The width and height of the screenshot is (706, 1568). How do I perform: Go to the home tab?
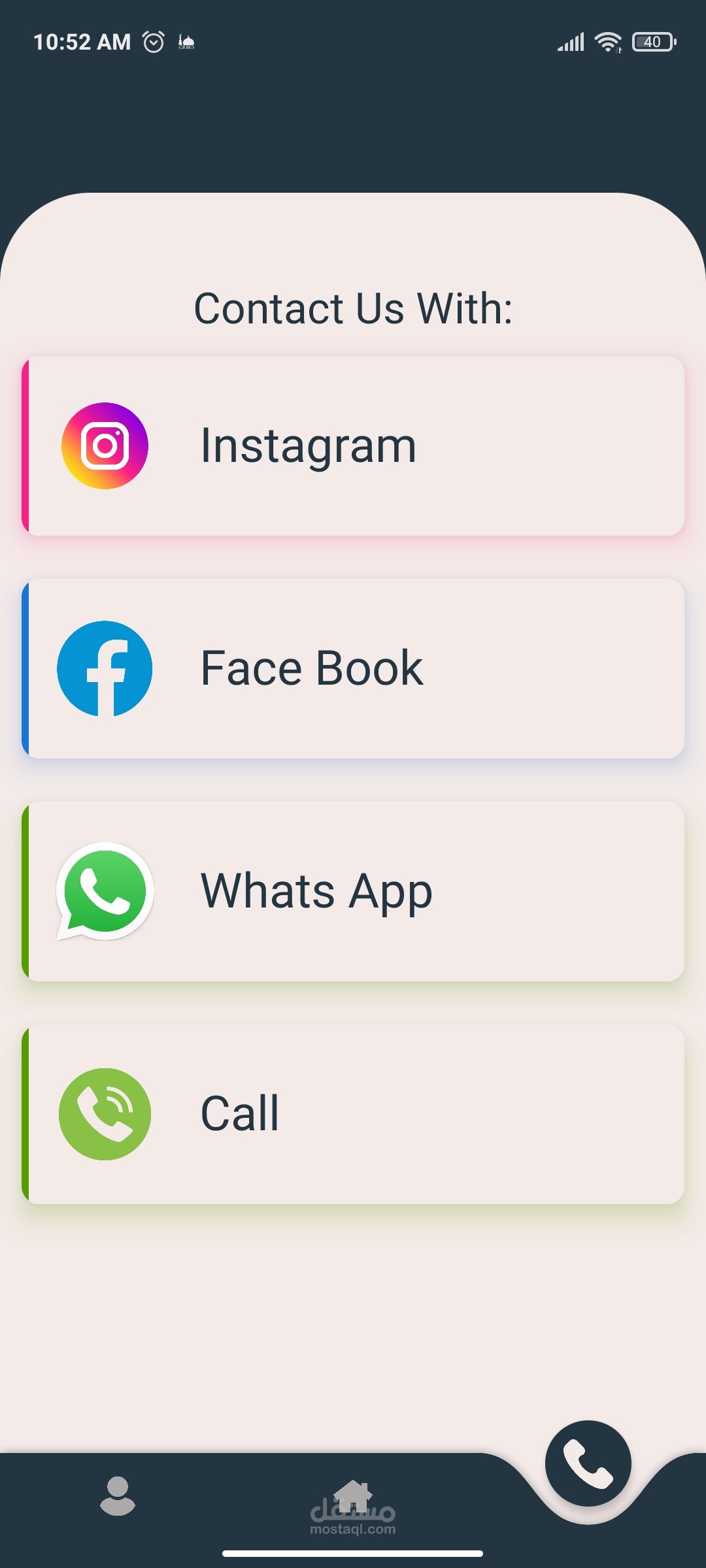click(353, 1495)
